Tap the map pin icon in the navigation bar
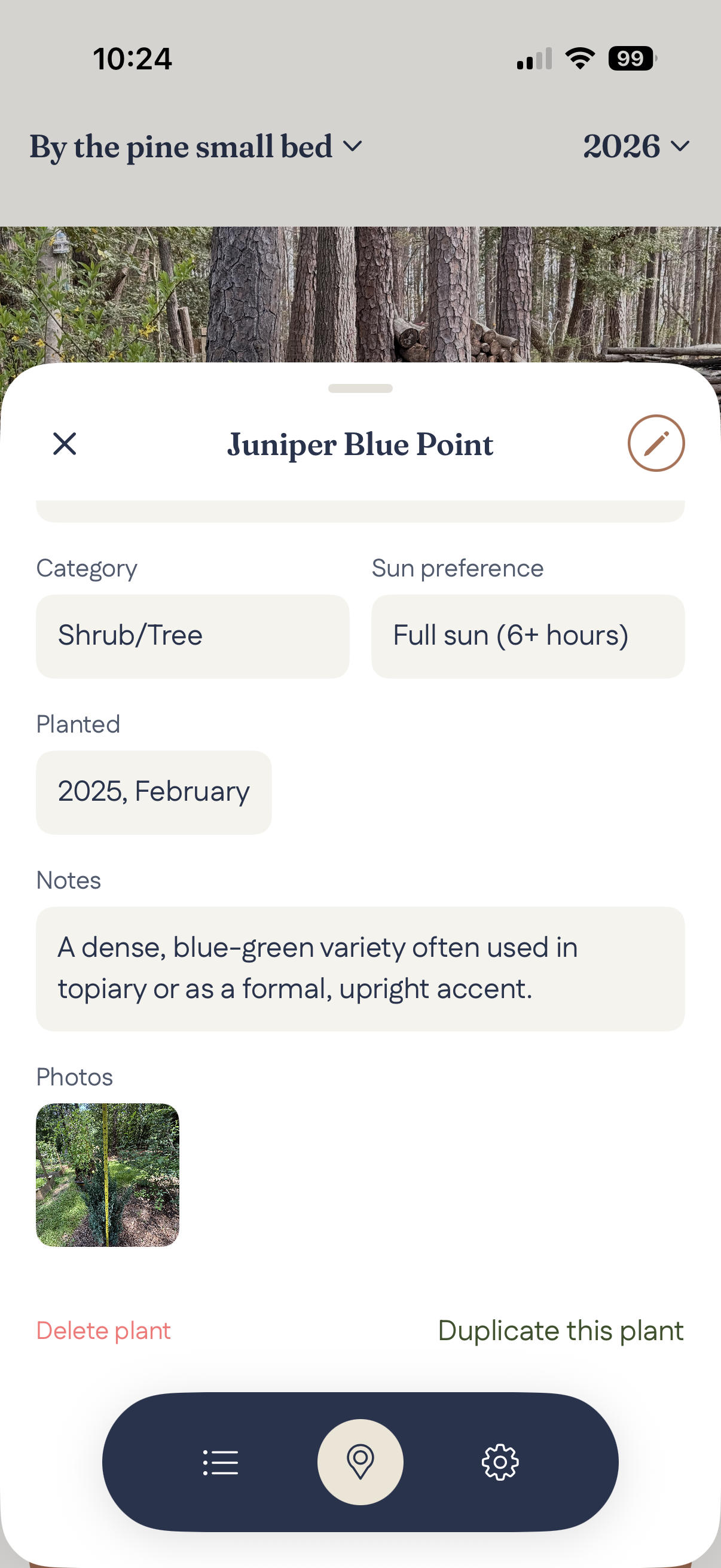 [x=360, y=1463]
